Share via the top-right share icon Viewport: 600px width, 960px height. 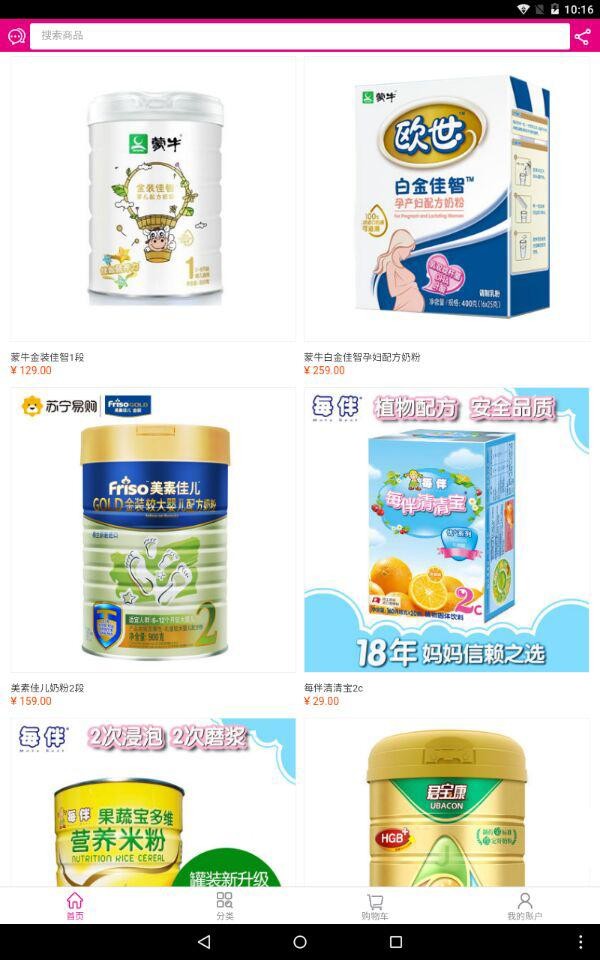click(x=583, y=37)
